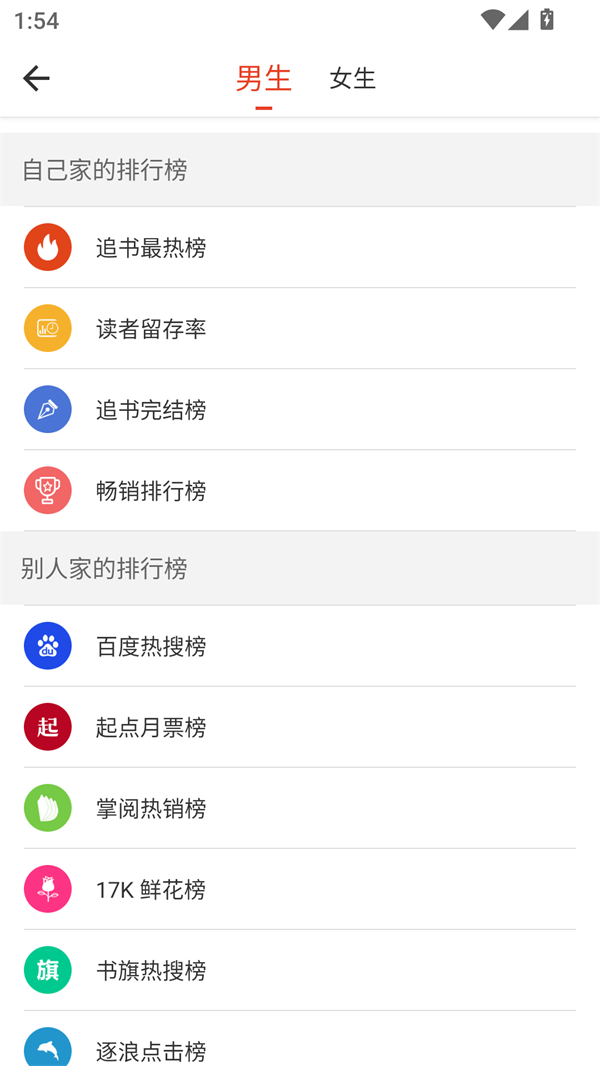View the 起点月票榜 list
Screen dimensions: 600x1066
pyautogui.click(x=300, y=727)
